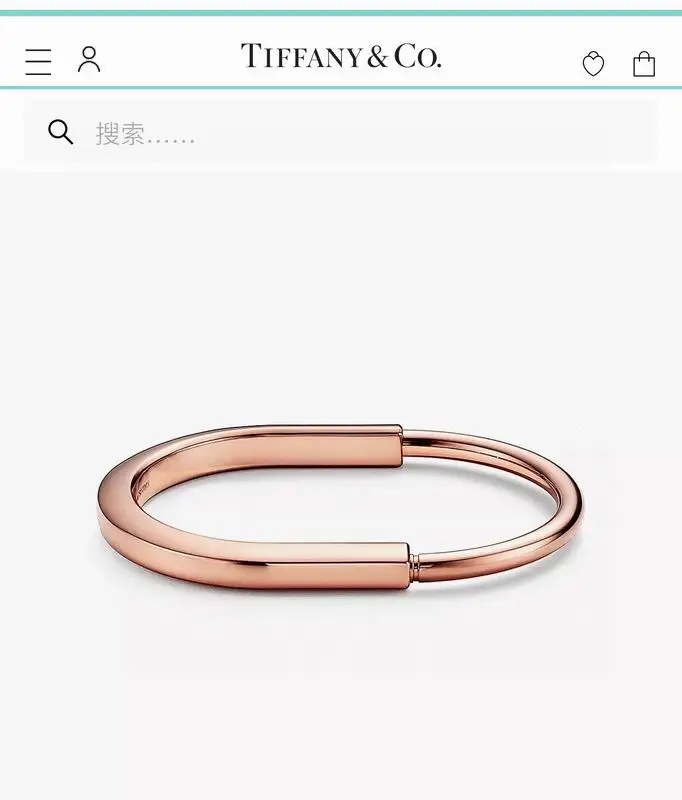Open the account profile icon
682x800 pixels.
[x=89, y=60]
